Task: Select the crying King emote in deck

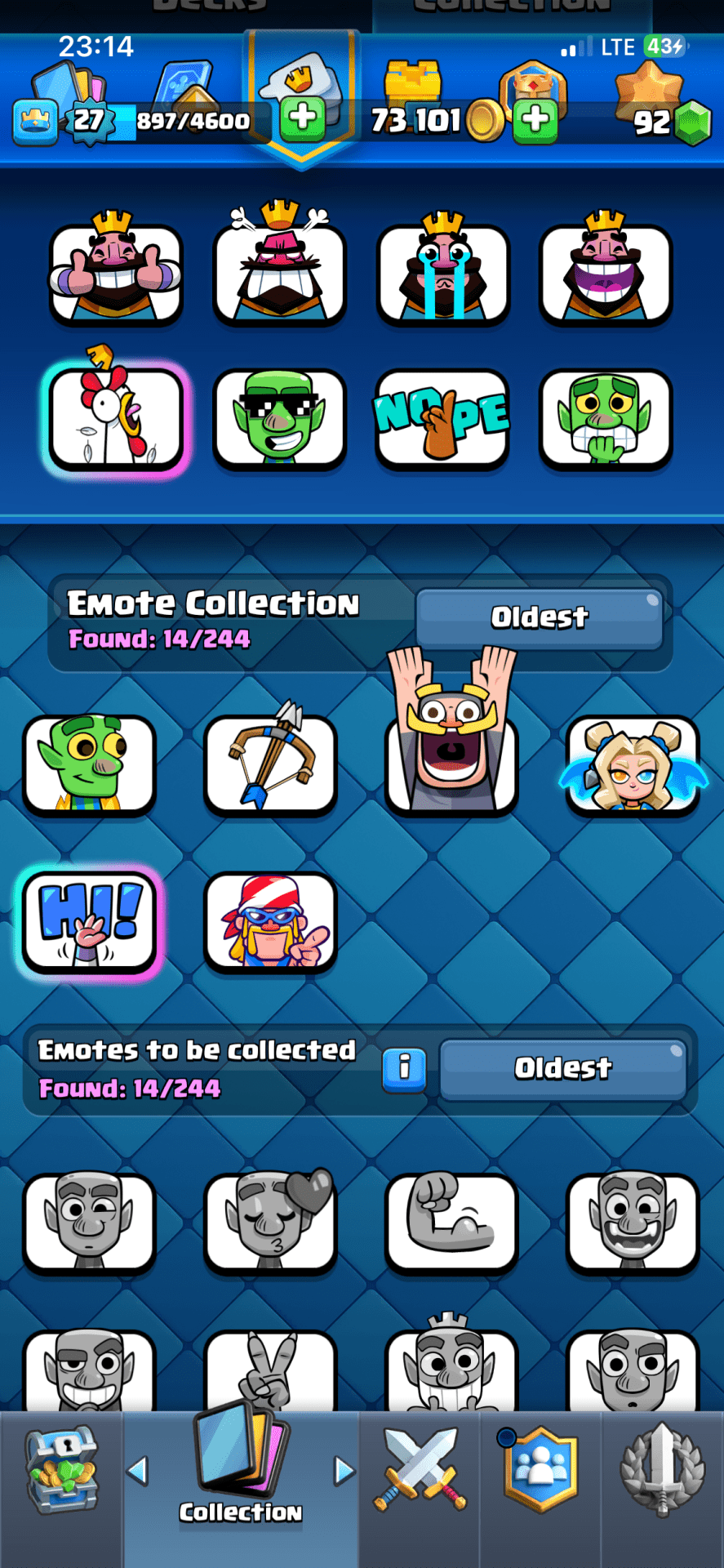Action: (x=442, y=274)
